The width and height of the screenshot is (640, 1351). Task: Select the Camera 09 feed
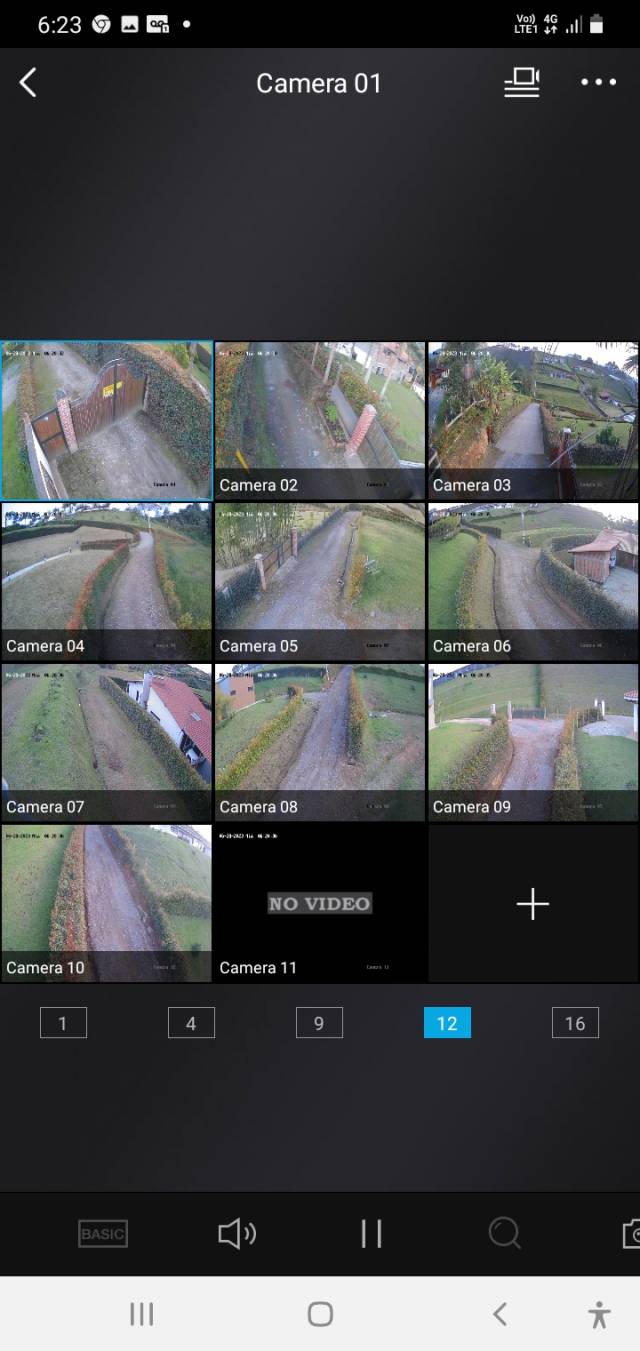(533, 743)
